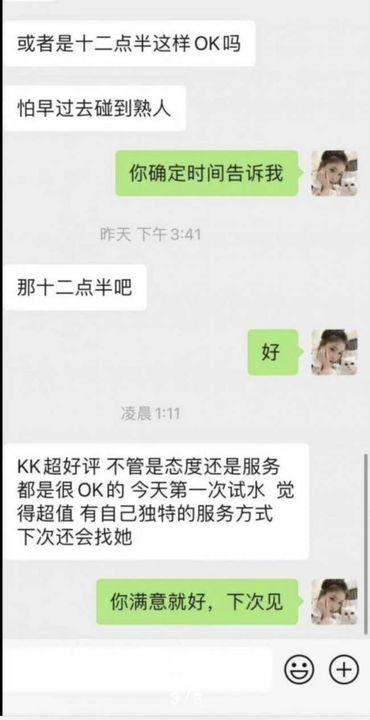The image size is (370, 720).
Task: Open avatar beside "你确定时间告诉我" message
Action: pos(334,173)
